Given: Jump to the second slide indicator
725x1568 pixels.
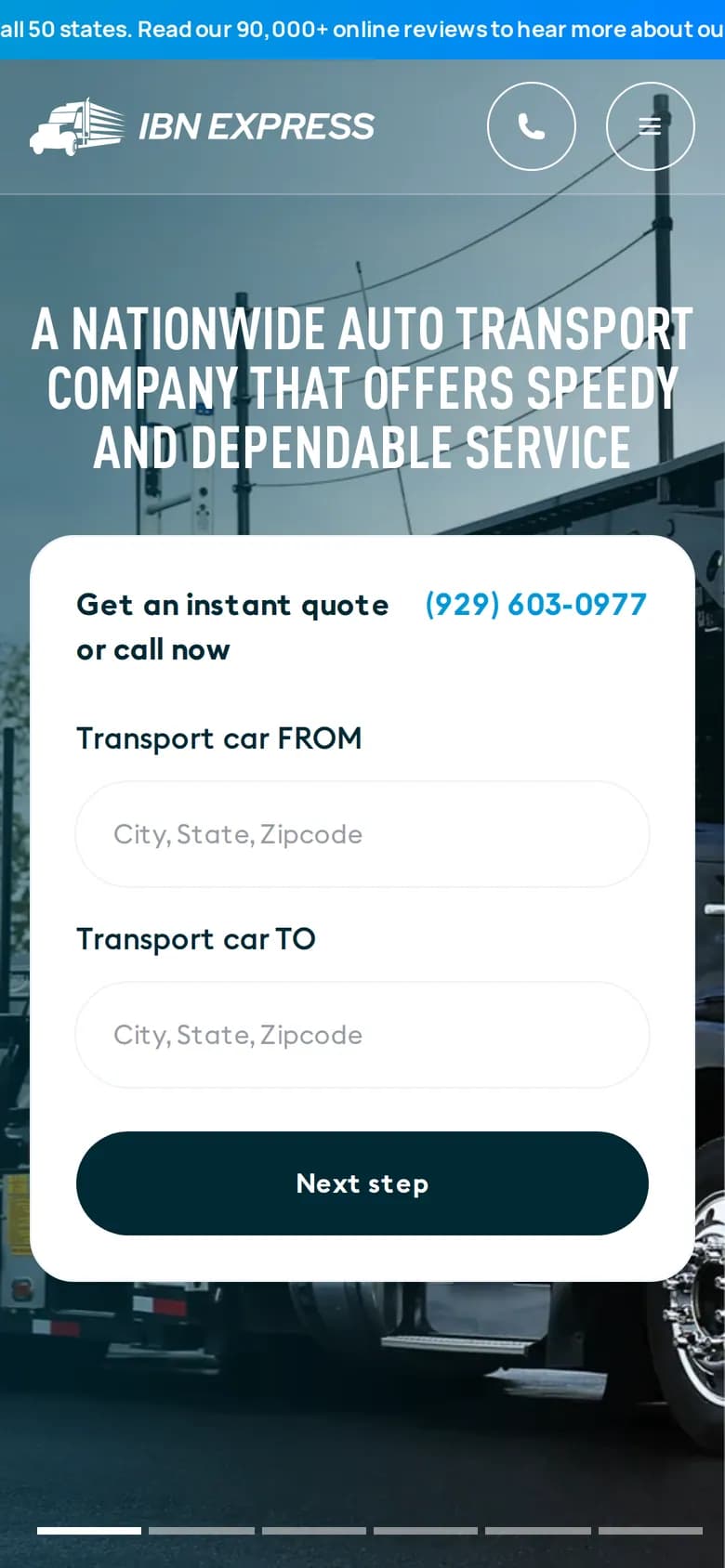Looking at the screenshot, I should [x=202, y=1531].
